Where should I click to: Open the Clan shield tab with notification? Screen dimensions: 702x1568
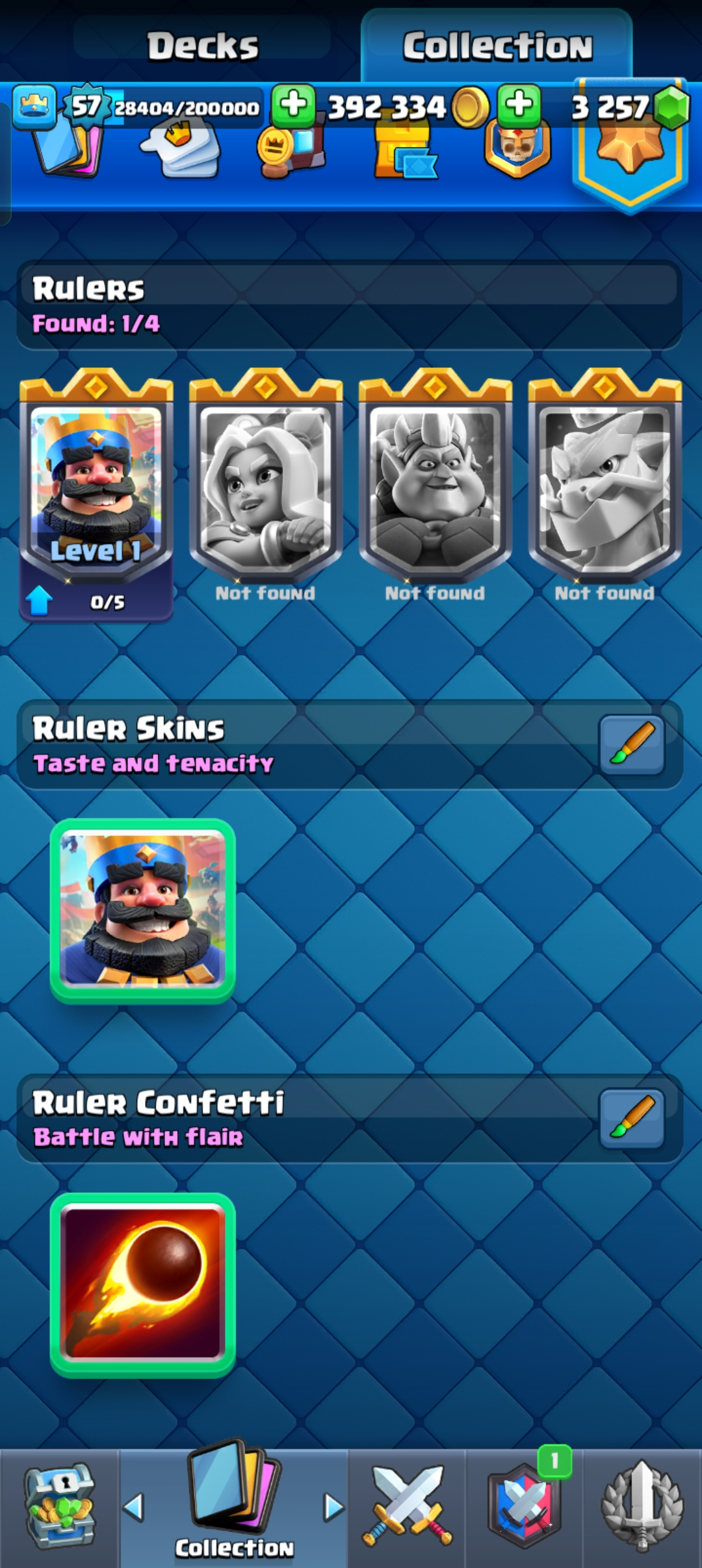pos(524,1507)
